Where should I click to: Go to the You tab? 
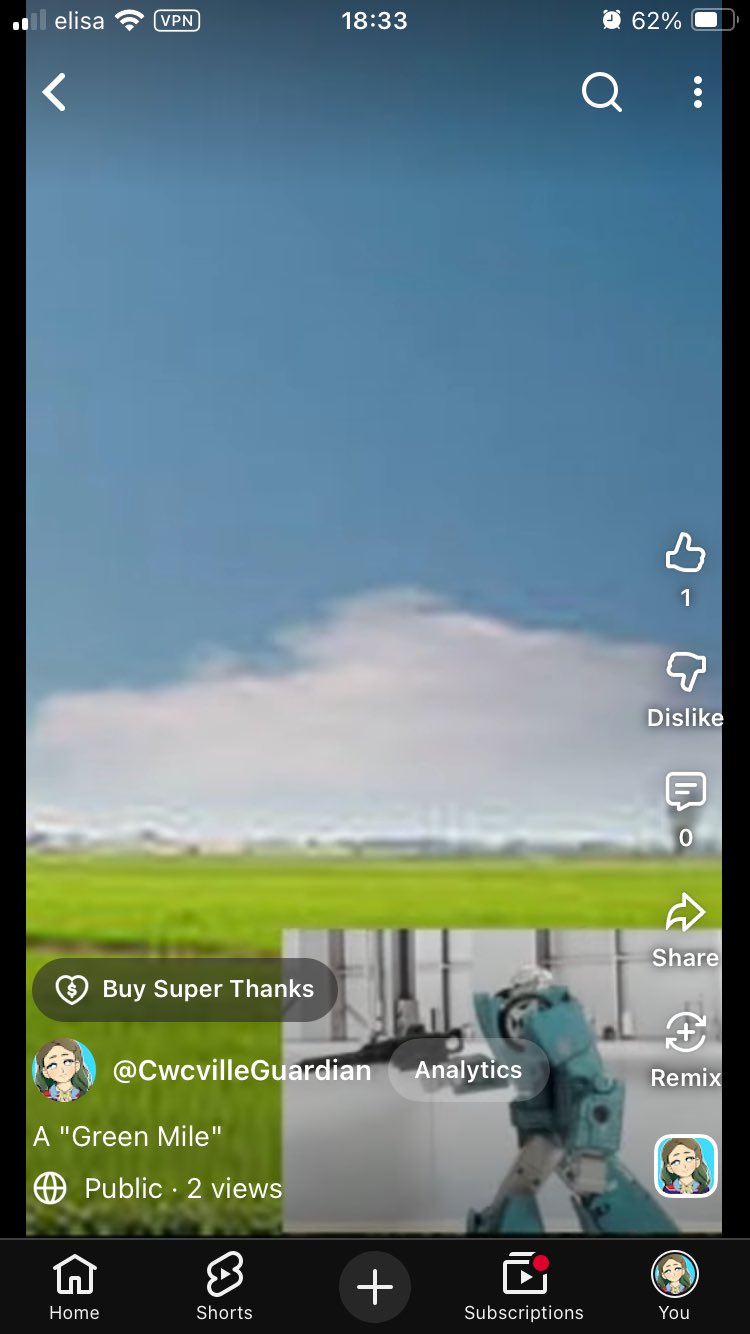[x=674, y=1287]
